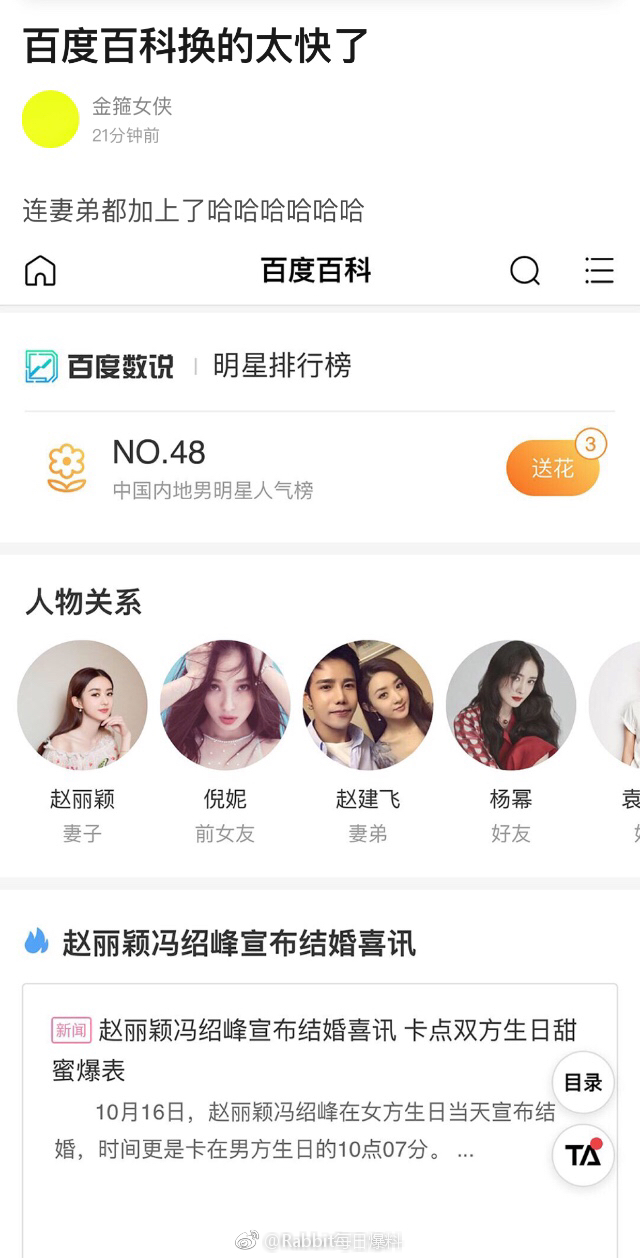View profile of 金箍女侠 via username
Screen dimensions: 640x1258
[132, 107]
